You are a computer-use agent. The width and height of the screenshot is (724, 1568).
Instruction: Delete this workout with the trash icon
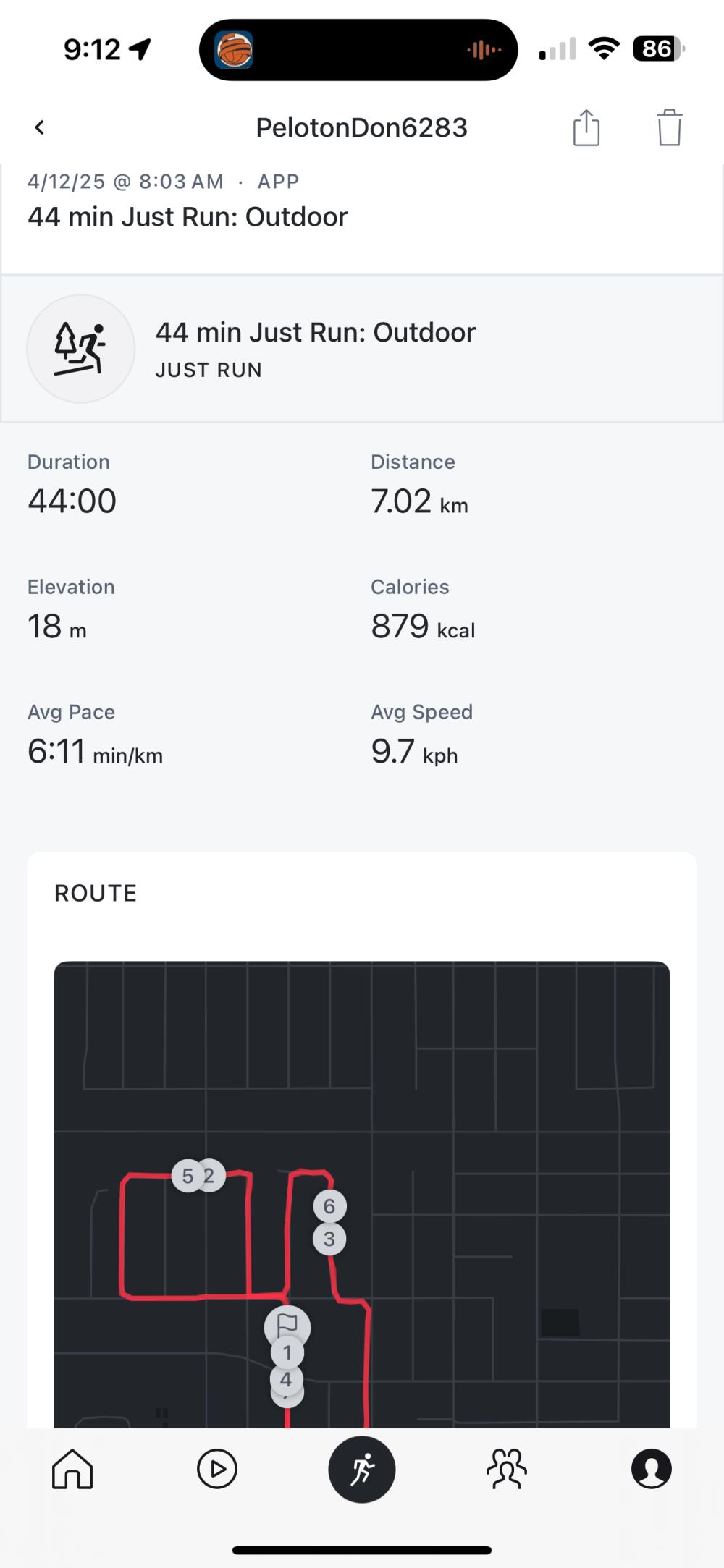[669, 128]
